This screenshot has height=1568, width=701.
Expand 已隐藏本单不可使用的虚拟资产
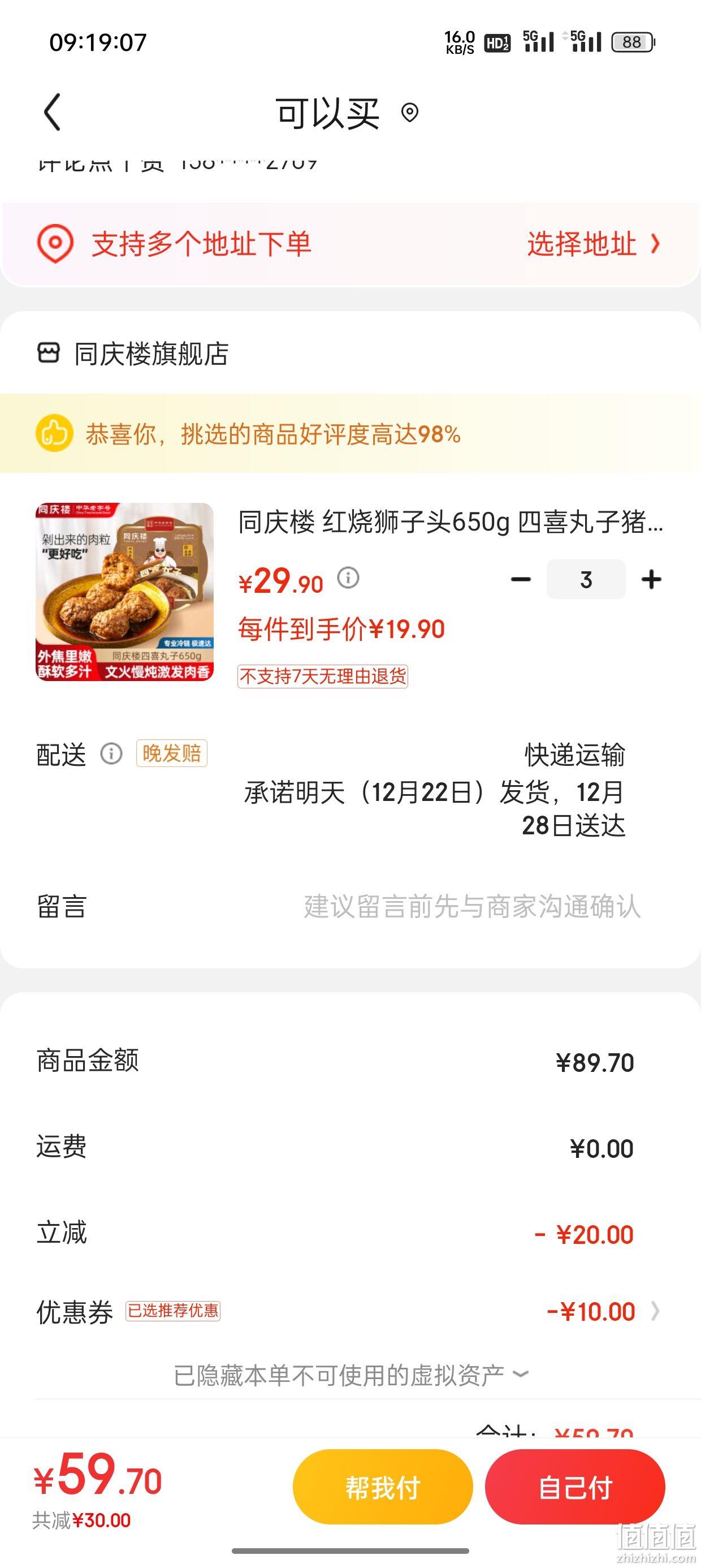[351, 1375]
